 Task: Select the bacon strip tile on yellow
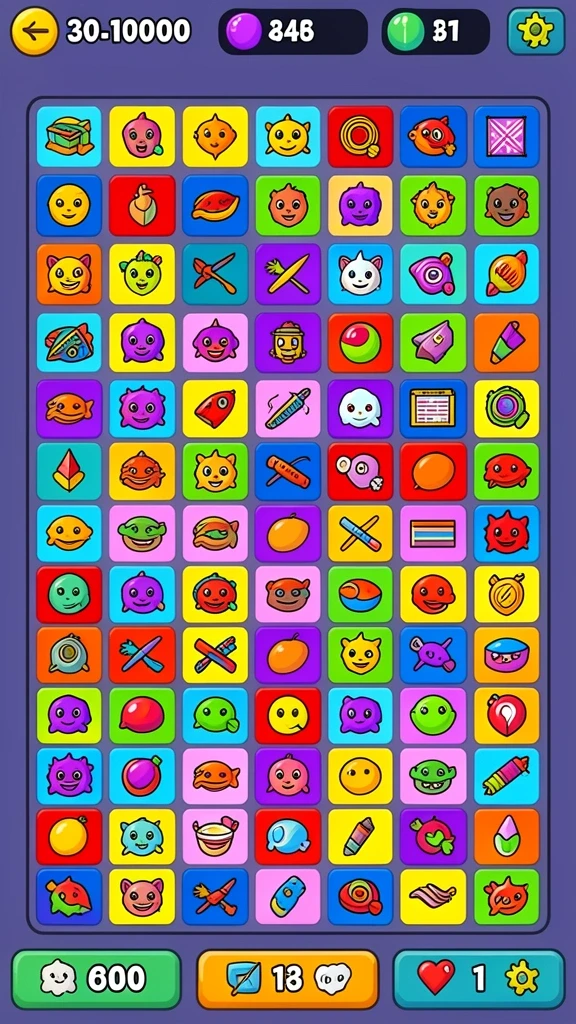(432, 896)
